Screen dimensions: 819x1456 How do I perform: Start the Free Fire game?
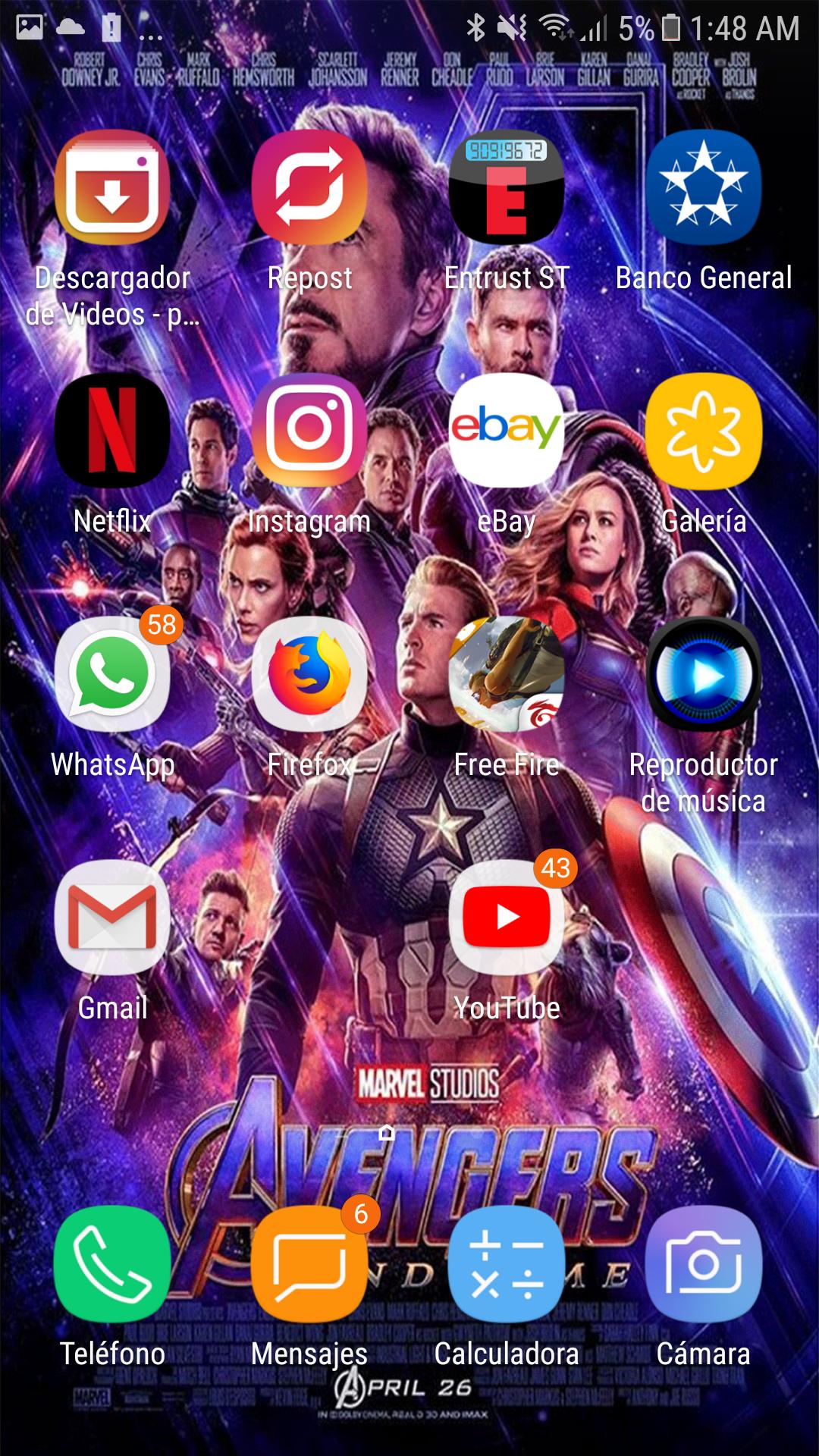tap(507, 674)
